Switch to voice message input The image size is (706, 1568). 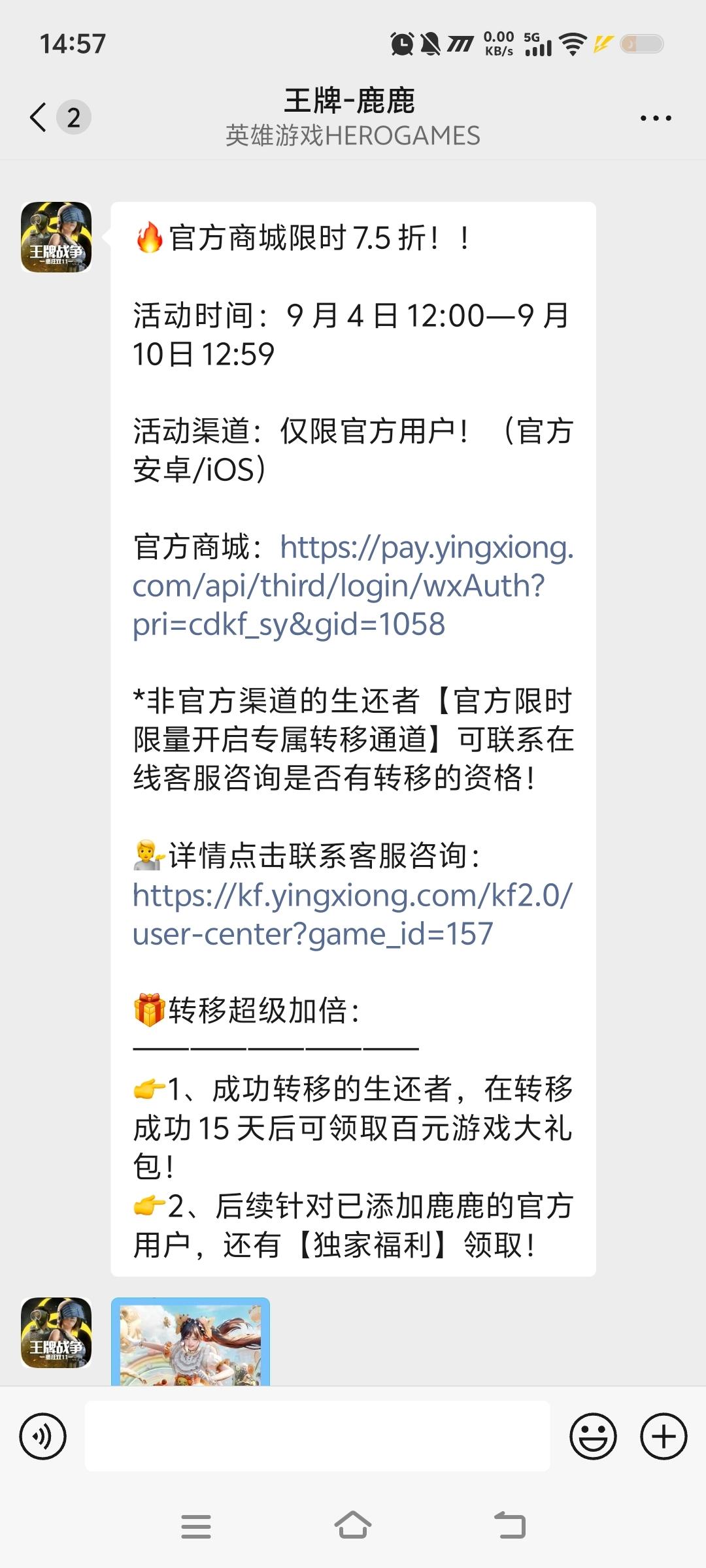43,1437
